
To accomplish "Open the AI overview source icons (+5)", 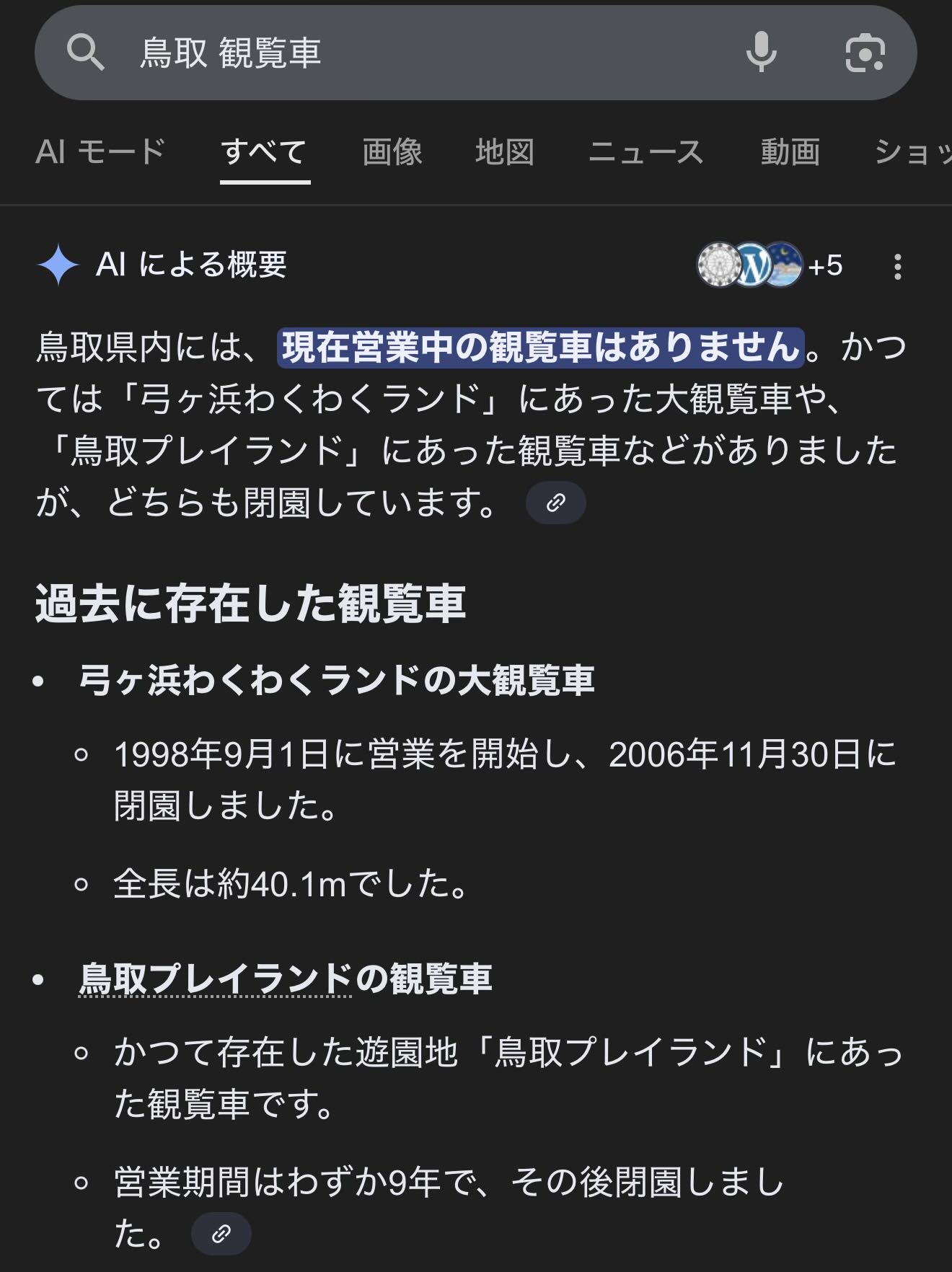I will [769, 265].
